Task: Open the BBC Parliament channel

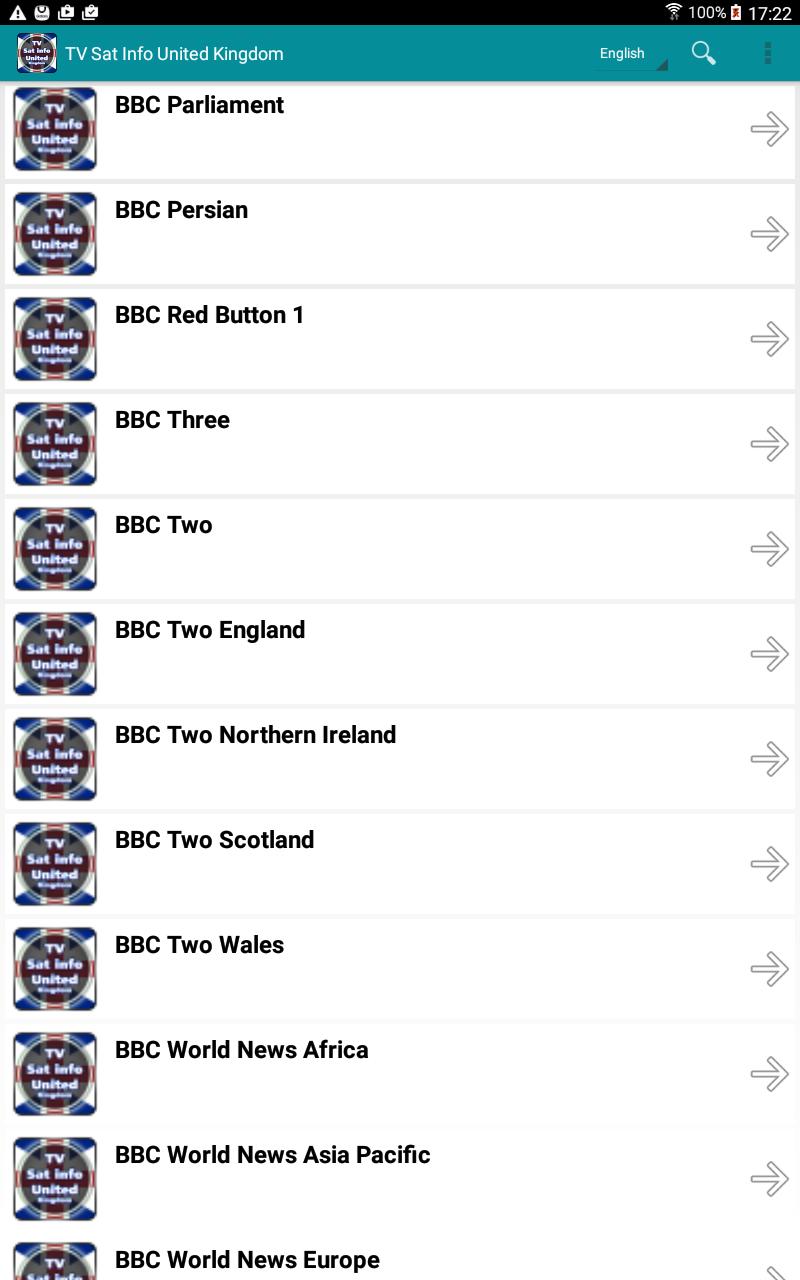Action: pos(400,130)
